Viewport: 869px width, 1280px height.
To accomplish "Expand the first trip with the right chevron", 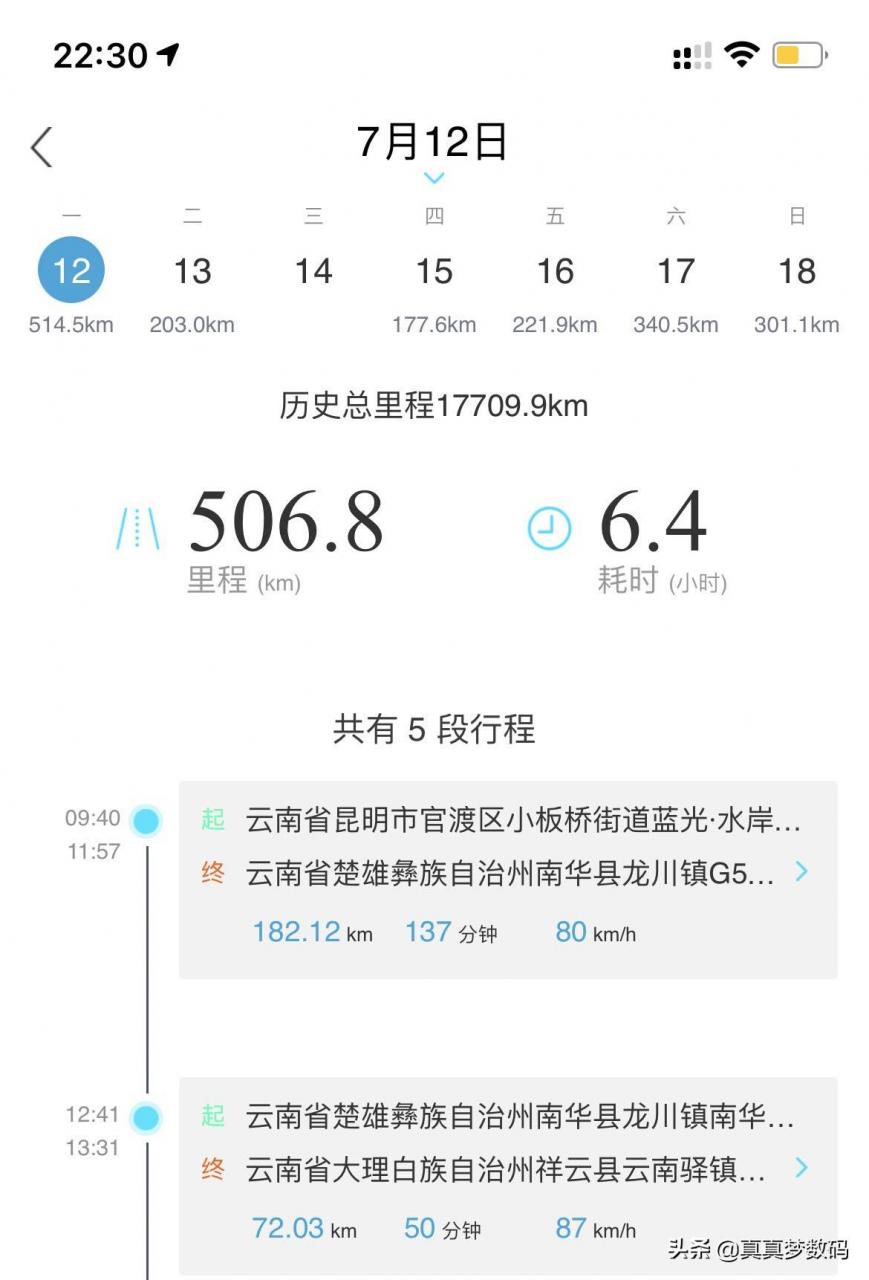I will coord(800,871).
